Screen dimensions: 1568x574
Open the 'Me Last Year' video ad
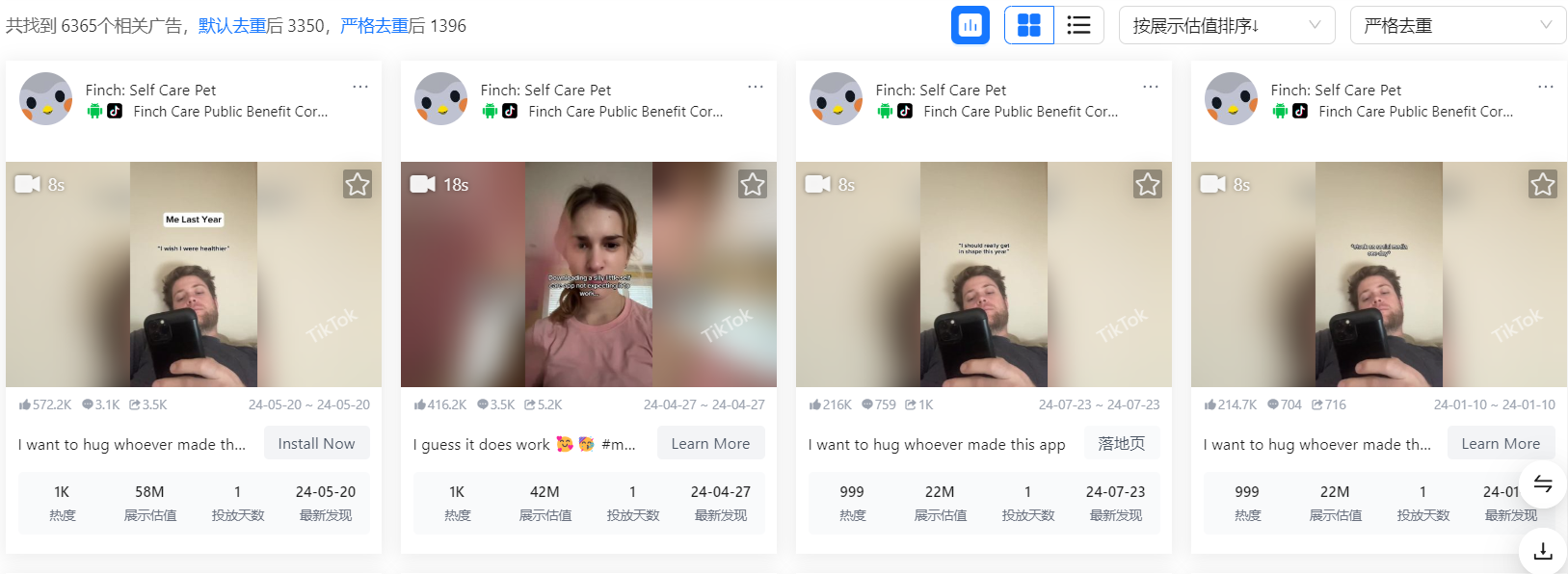click(x=193, y=274)
